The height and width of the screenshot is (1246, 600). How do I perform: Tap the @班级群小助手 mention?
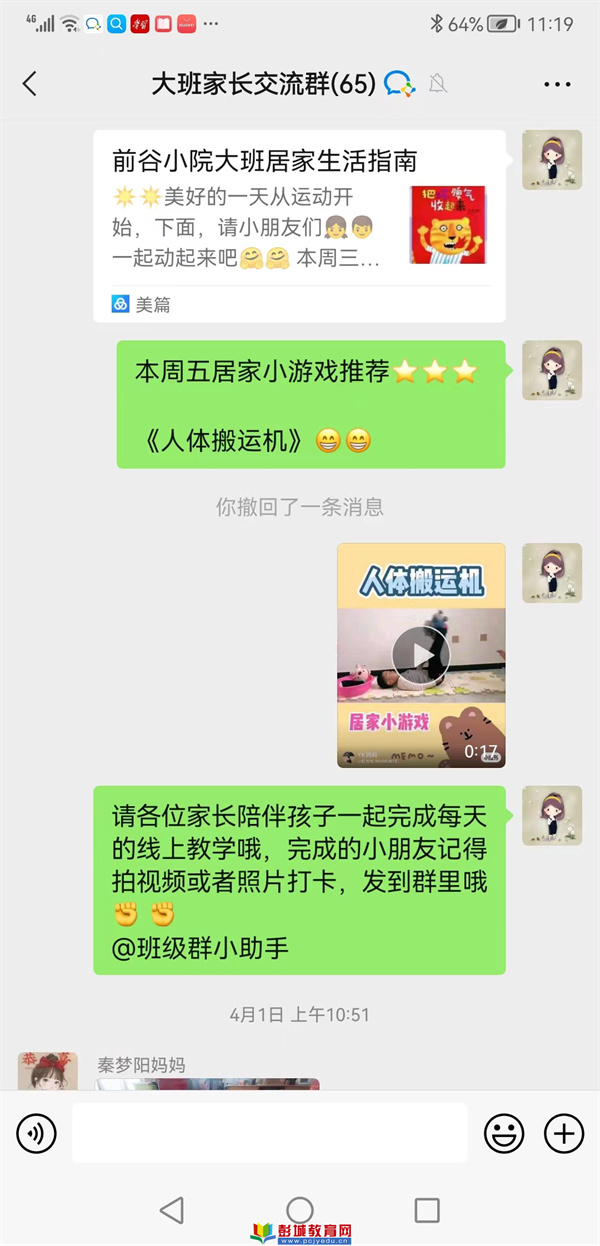(200, 948)
